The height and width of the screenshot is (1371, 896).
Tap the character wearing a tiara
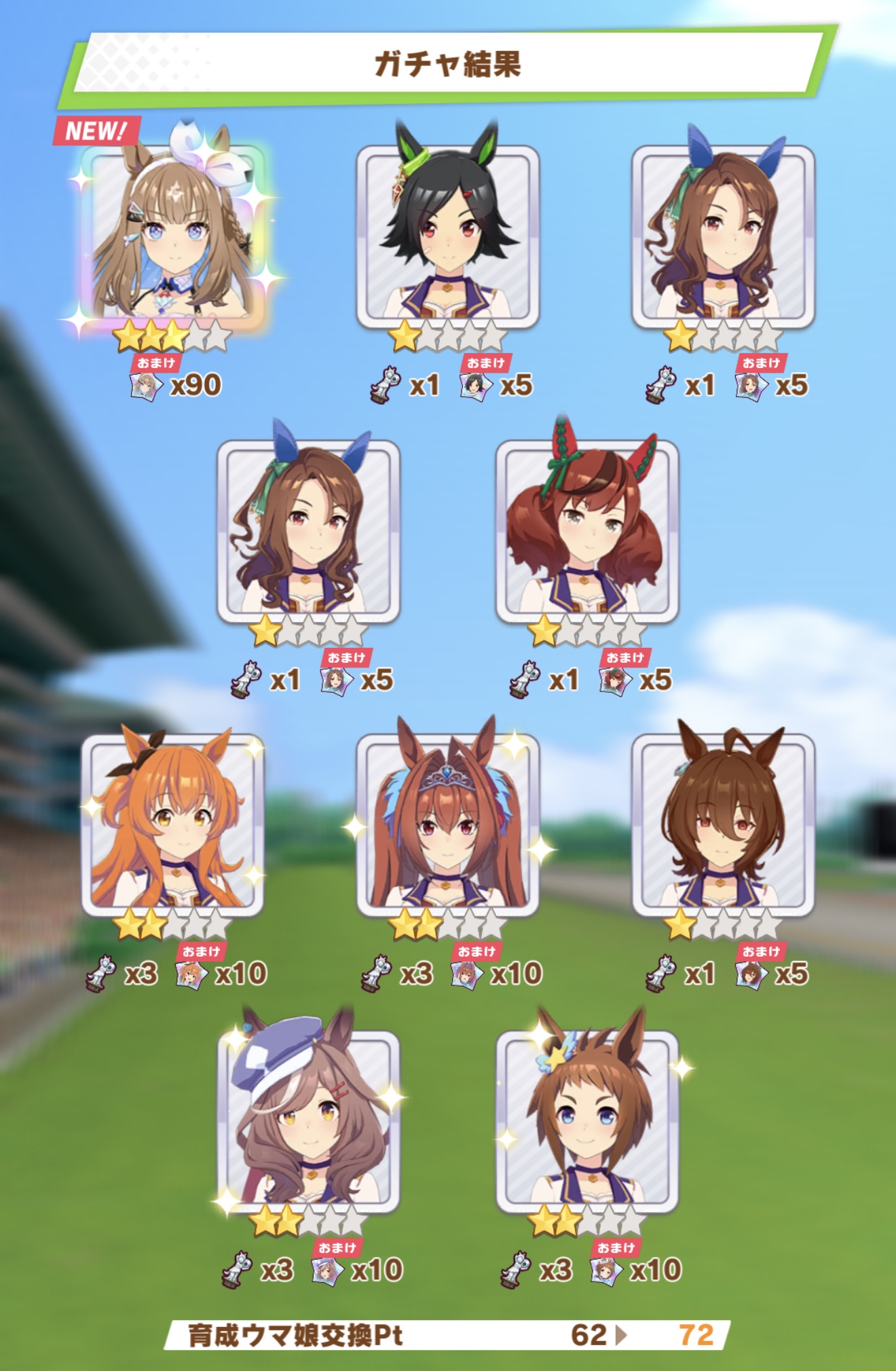[x=448, y=825]
